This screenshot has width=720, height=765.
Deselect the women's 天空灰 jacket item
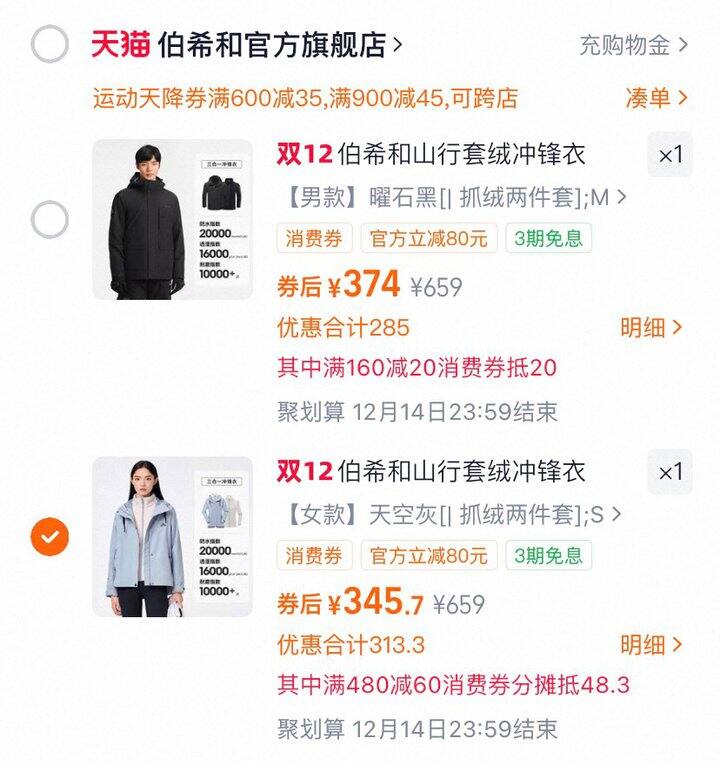pos(50,536)
